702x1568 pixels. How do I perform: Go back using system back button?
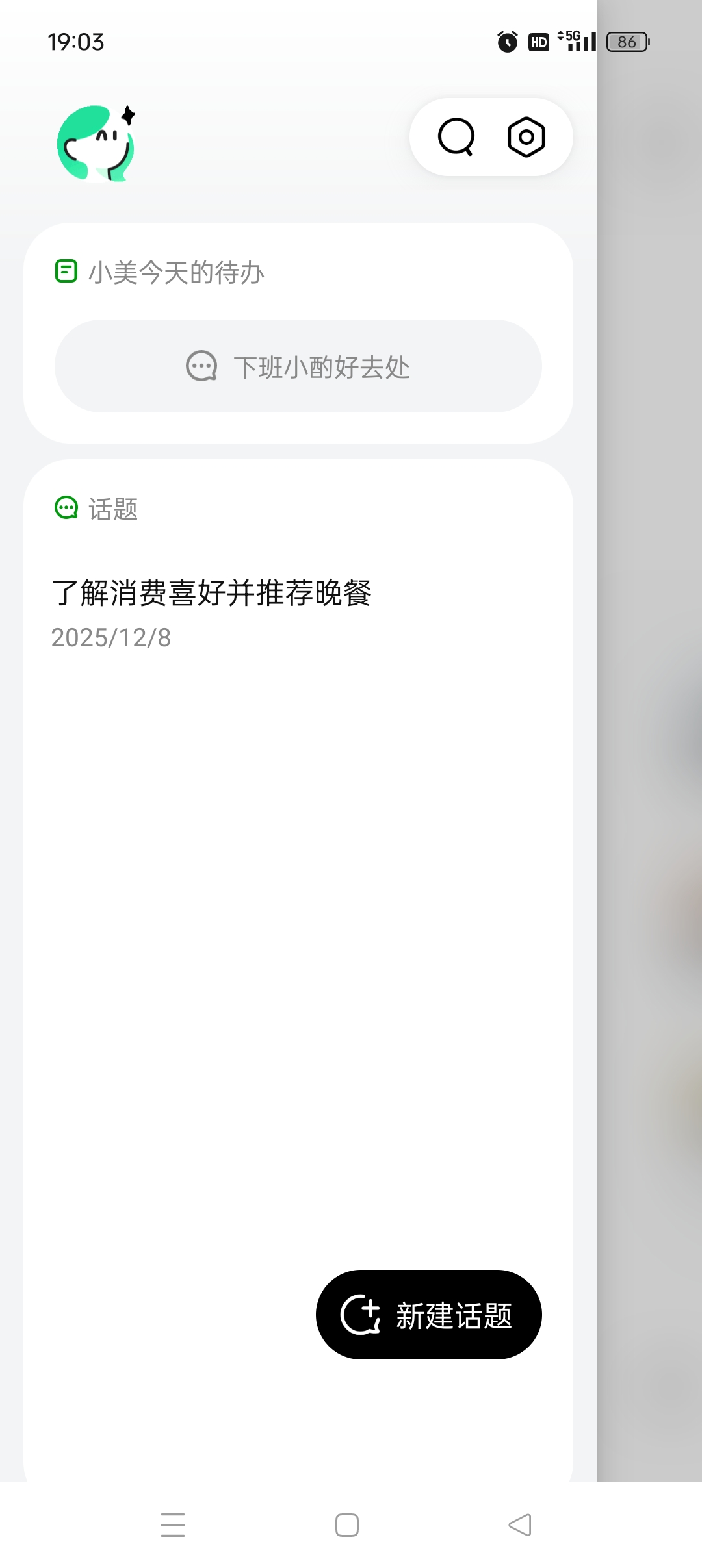[x=520, y=1524]
